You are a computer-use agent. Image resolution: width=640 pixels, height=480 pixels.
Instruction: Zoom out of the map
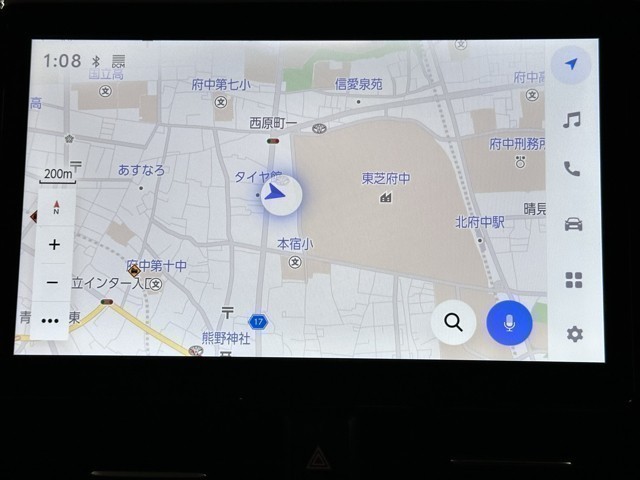pos(53,283)
